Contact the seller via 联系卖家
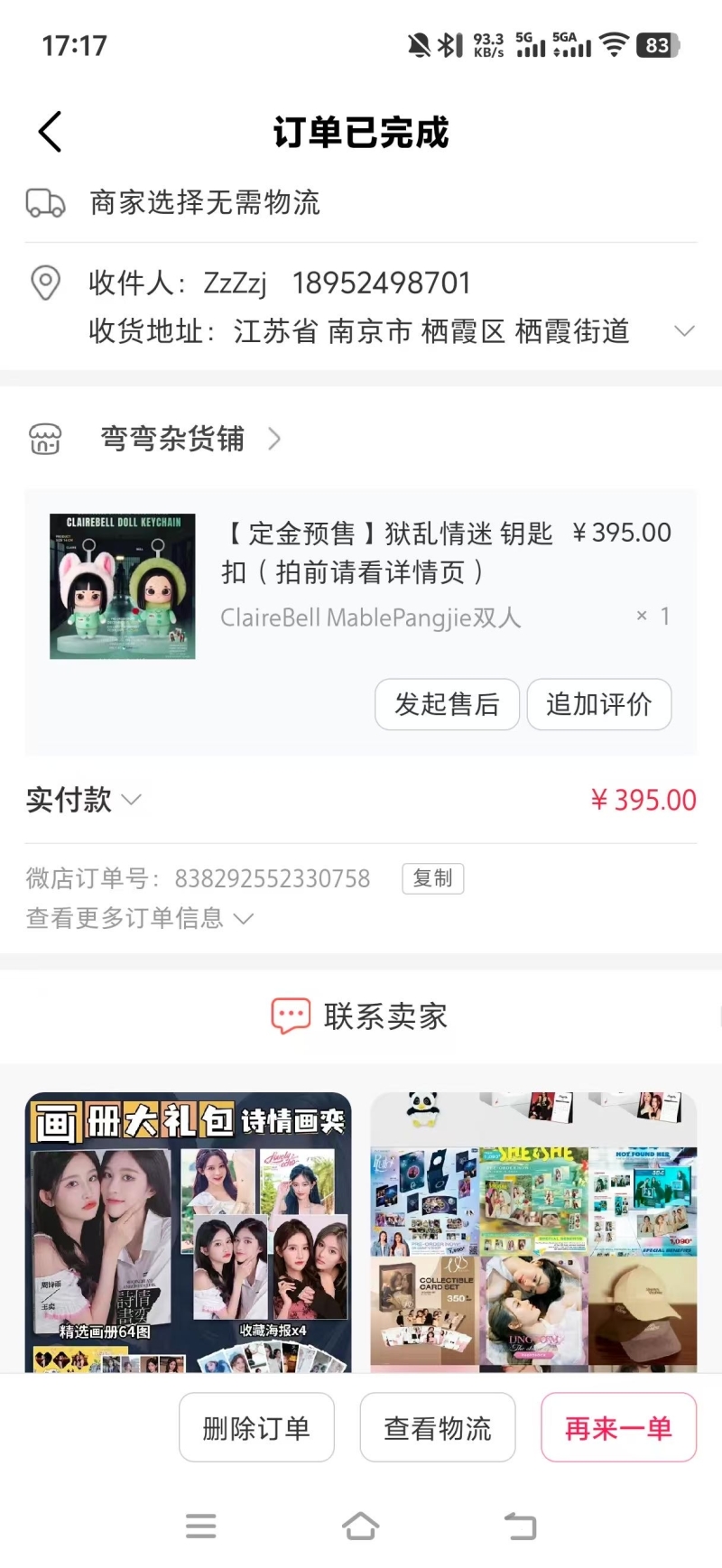The width and height of the screenshot is (722, 1568). pyautogui.click(x=360, y=1016)
